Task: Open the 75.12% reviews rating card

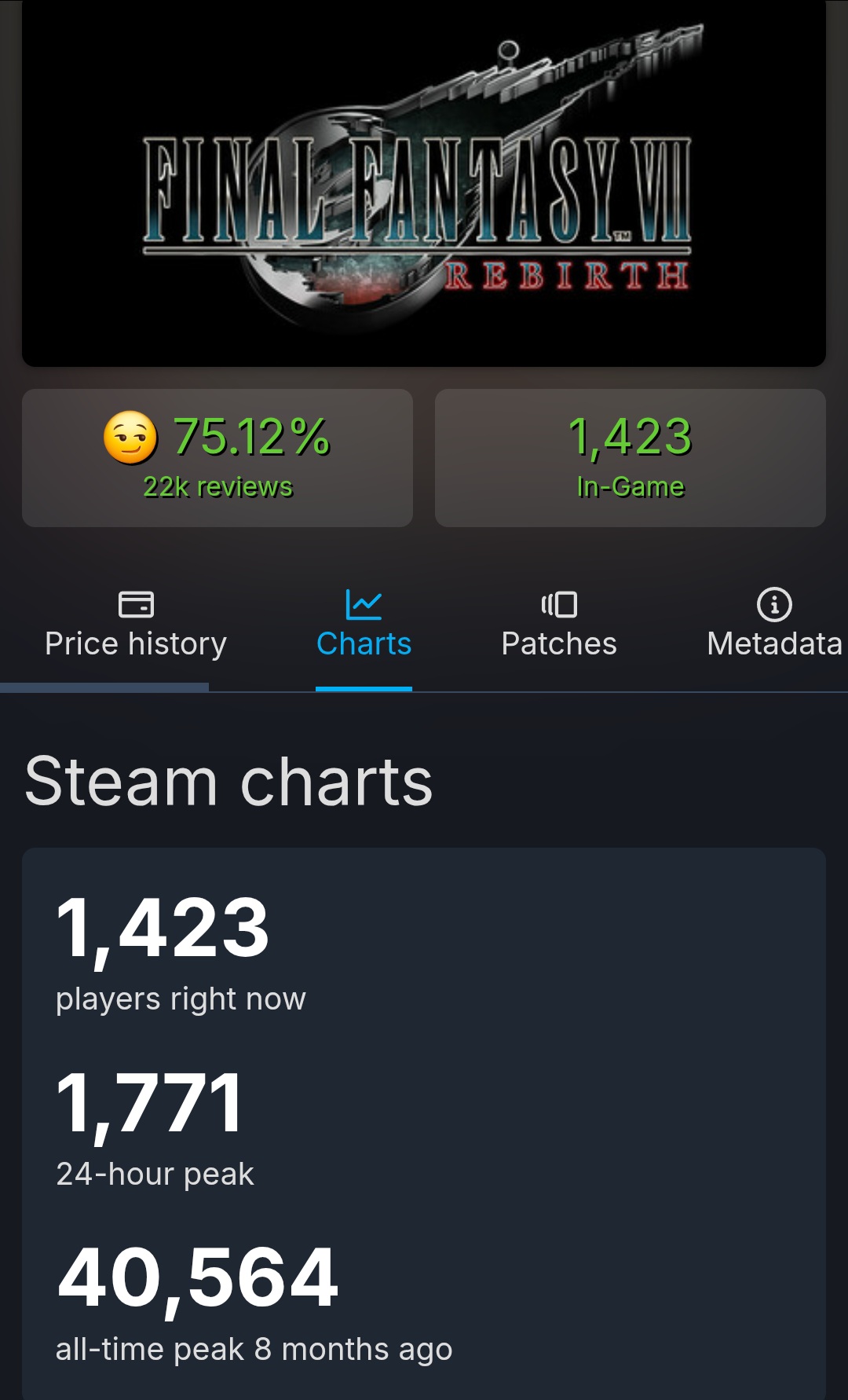Action: point(217,458)
